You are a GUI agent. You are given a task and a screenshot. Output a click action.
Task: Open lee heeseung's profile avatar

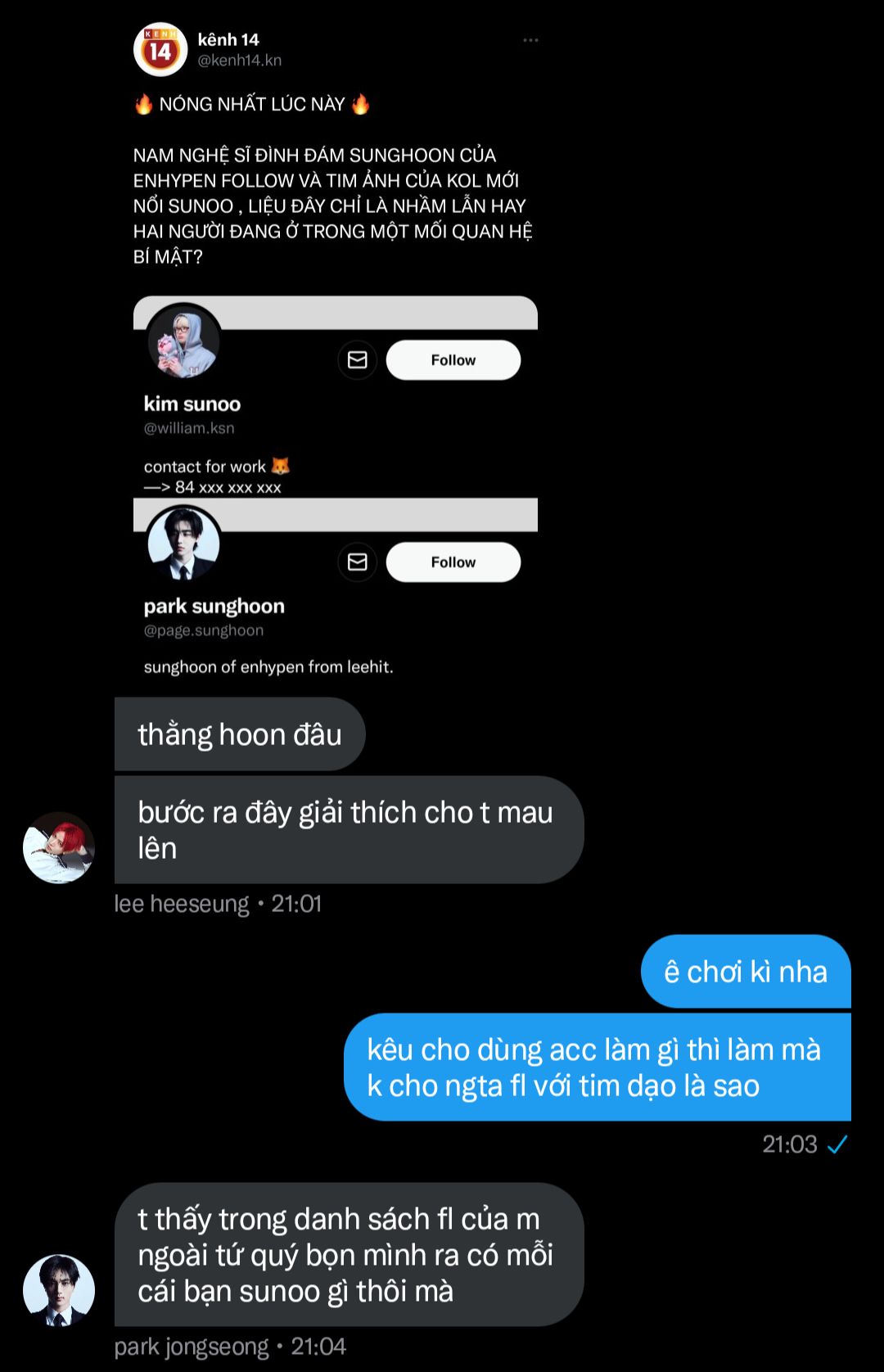(x=59, y=847)
